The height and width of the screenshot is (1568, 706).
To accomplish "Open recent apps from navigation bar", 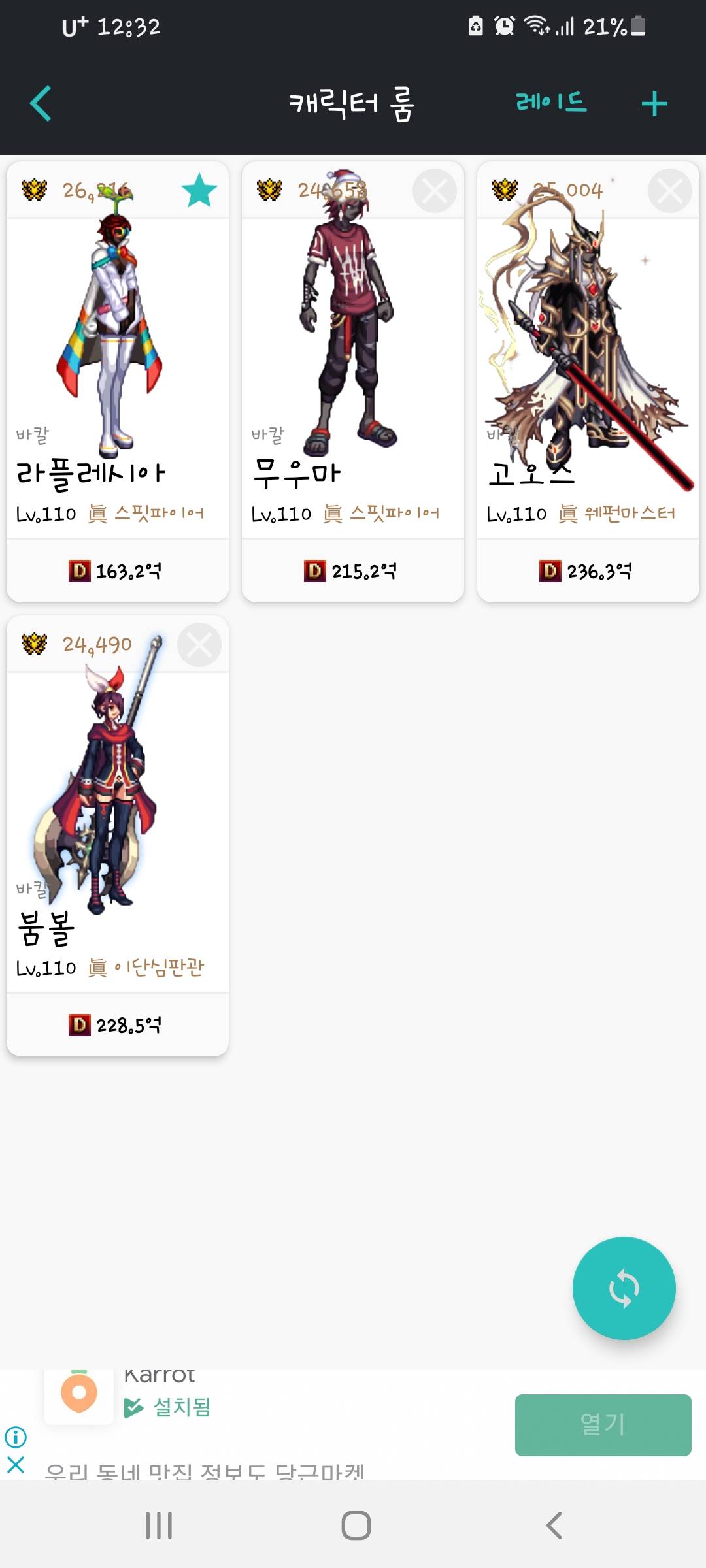I will pos(159,1526).
